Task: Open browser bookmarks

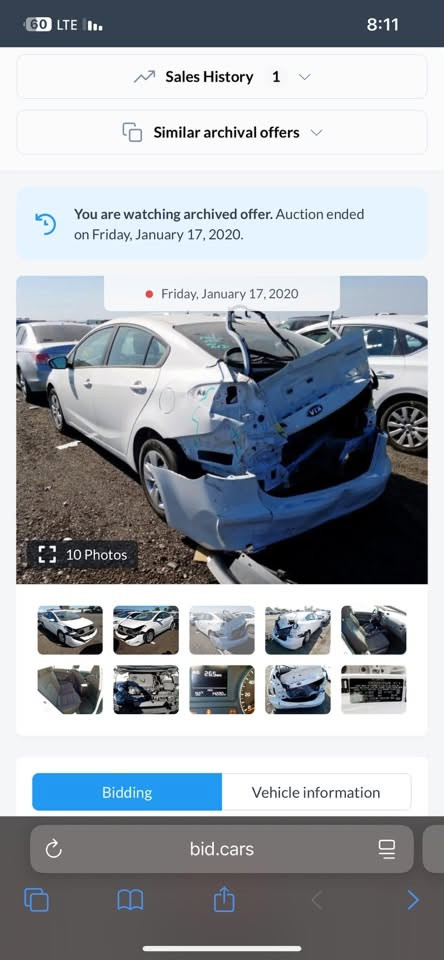Action: pyautogui.click(x=130, y=900)
